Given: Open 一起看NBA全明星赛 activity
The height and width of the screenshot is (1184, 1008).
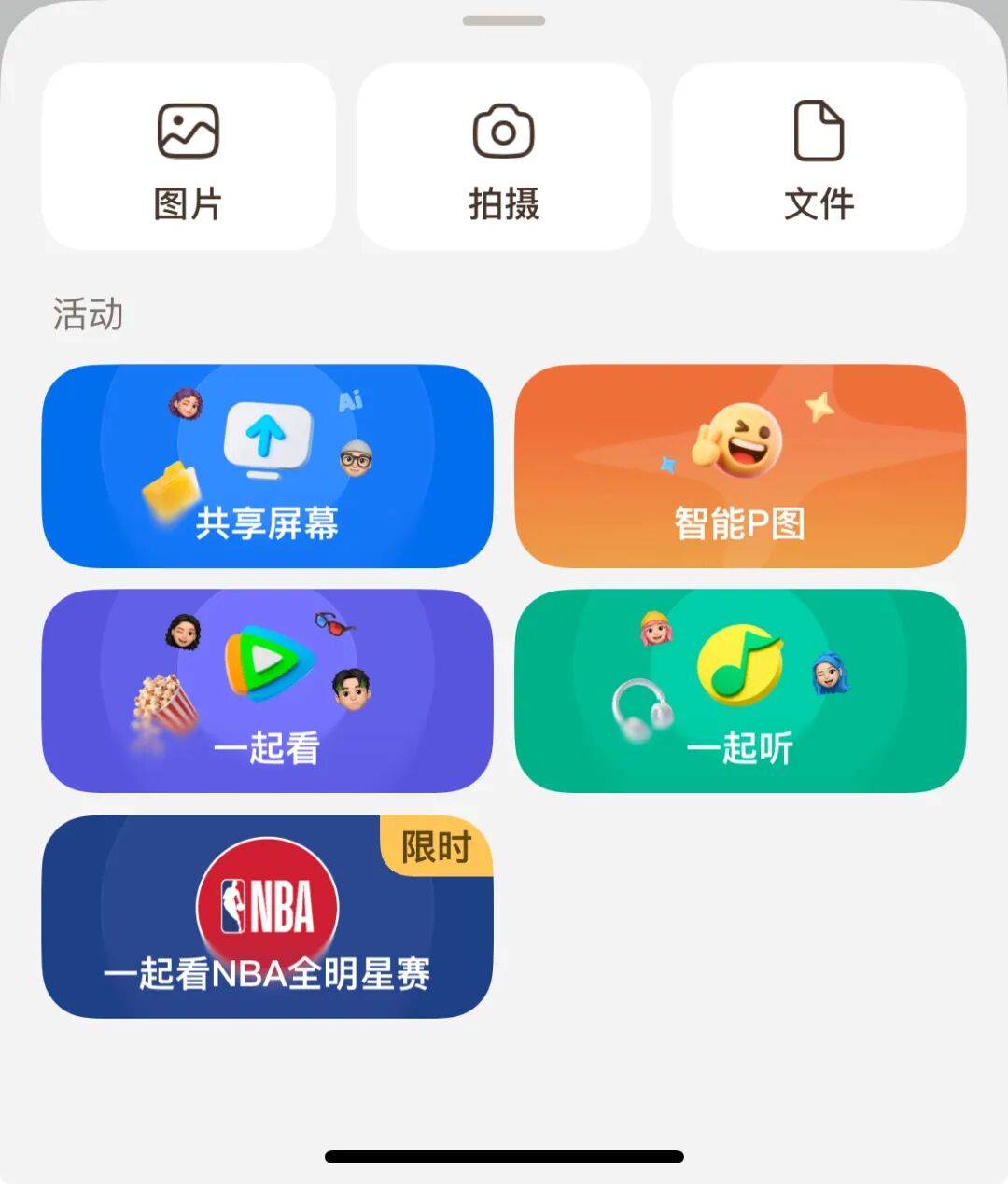Looking at the screenshot, I should point(266,970).
